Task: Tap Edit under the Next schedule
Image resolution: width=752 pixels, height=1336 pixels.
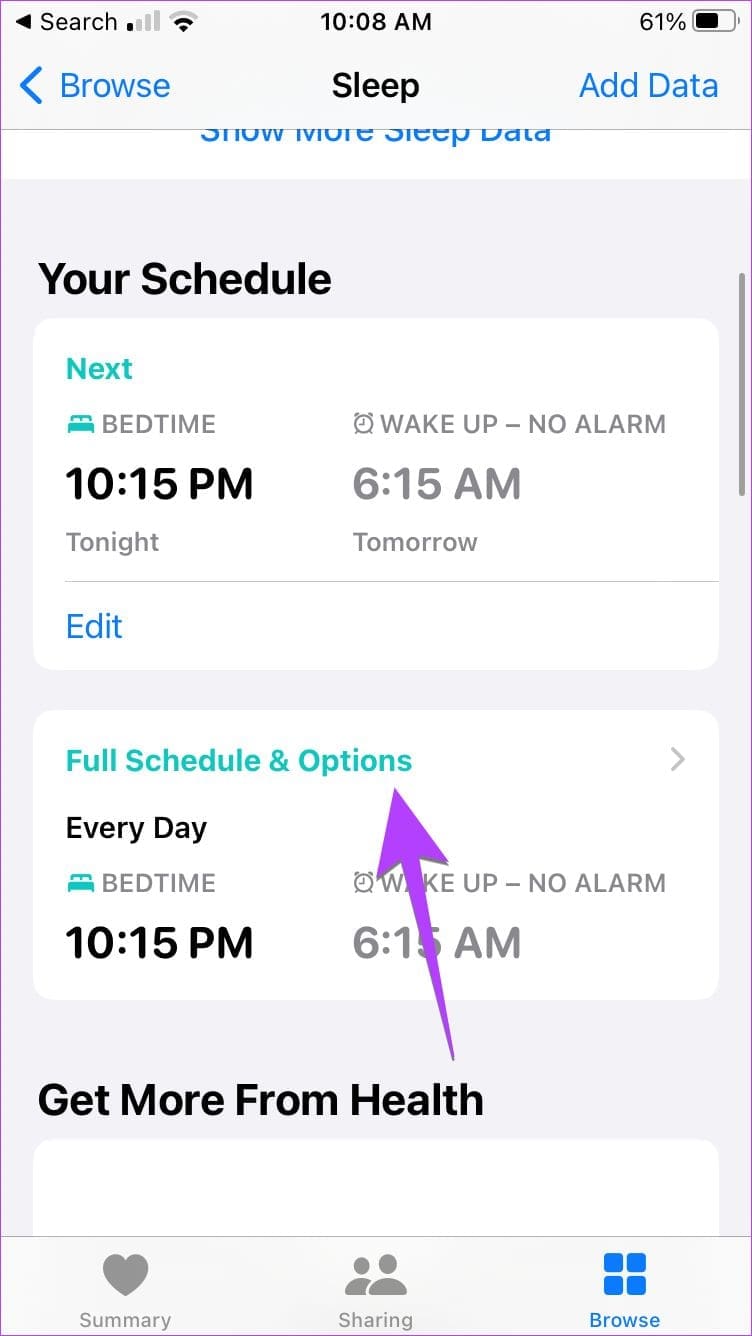Action: (x=94, y=626)
